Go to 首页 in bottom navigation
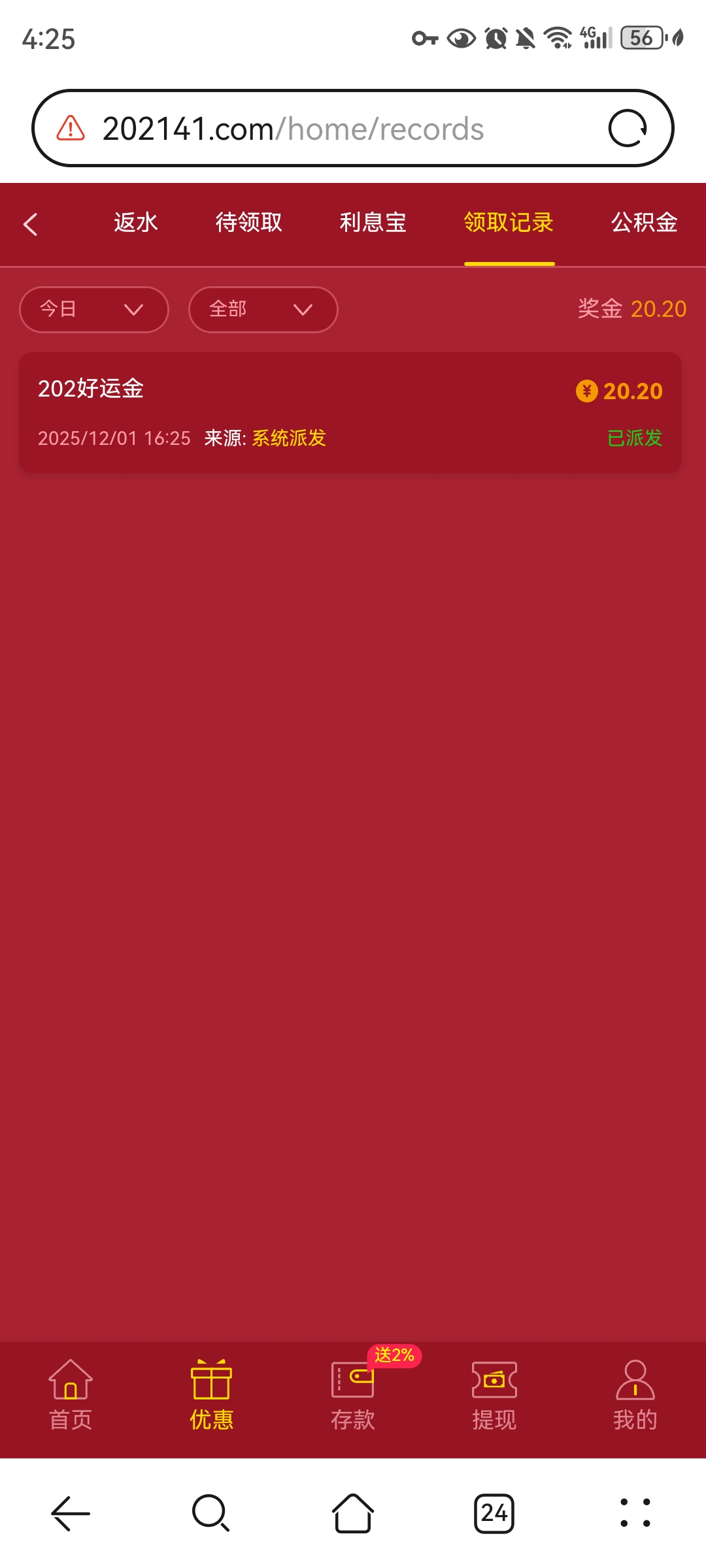Viewport: 706px width, 1568px height. point(71,1396)
